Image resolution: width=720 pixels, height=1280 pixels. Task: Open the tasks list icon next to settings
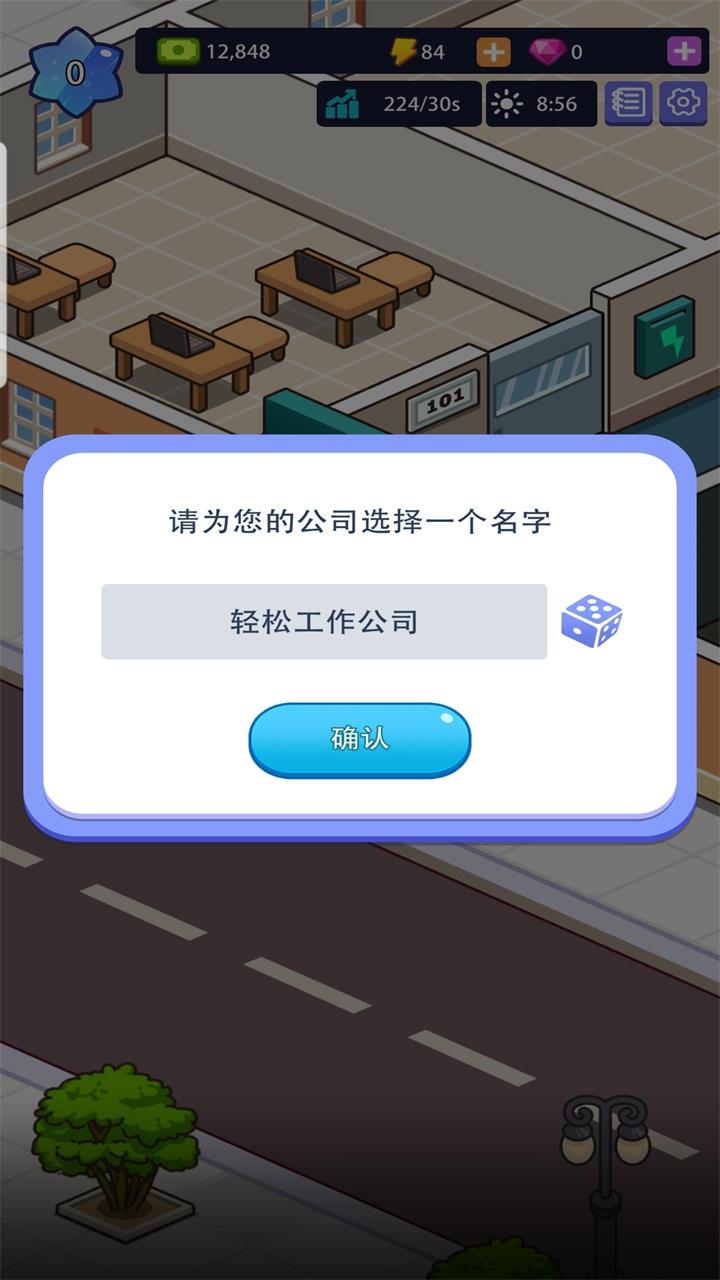(x=629, y=102)
